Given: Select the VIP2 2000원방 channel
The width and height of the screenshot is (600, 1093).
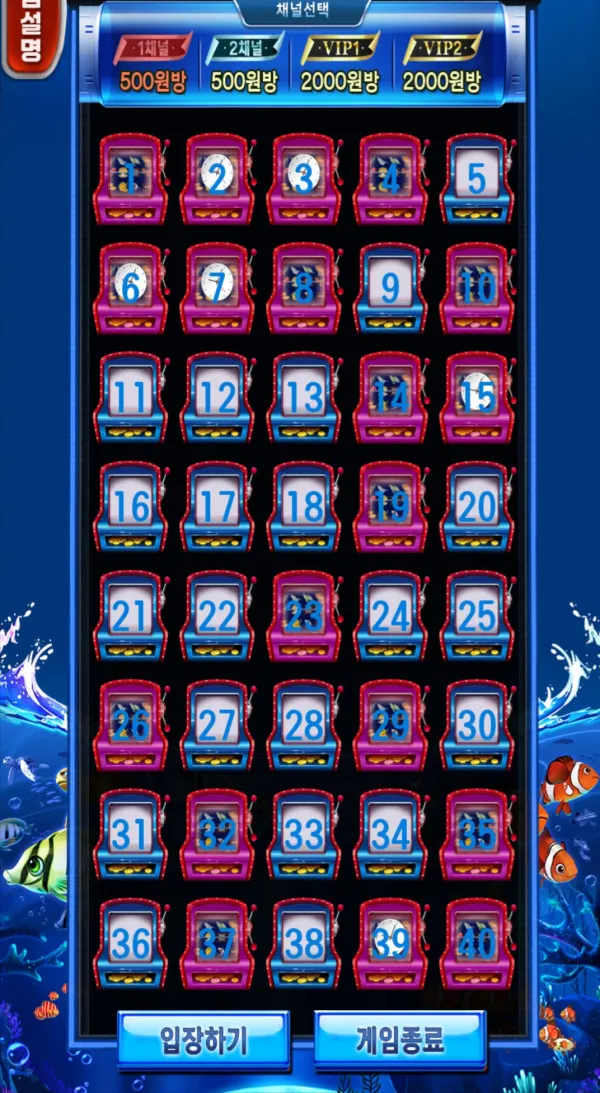Looking at the screenshot, I should click(442, 65).
